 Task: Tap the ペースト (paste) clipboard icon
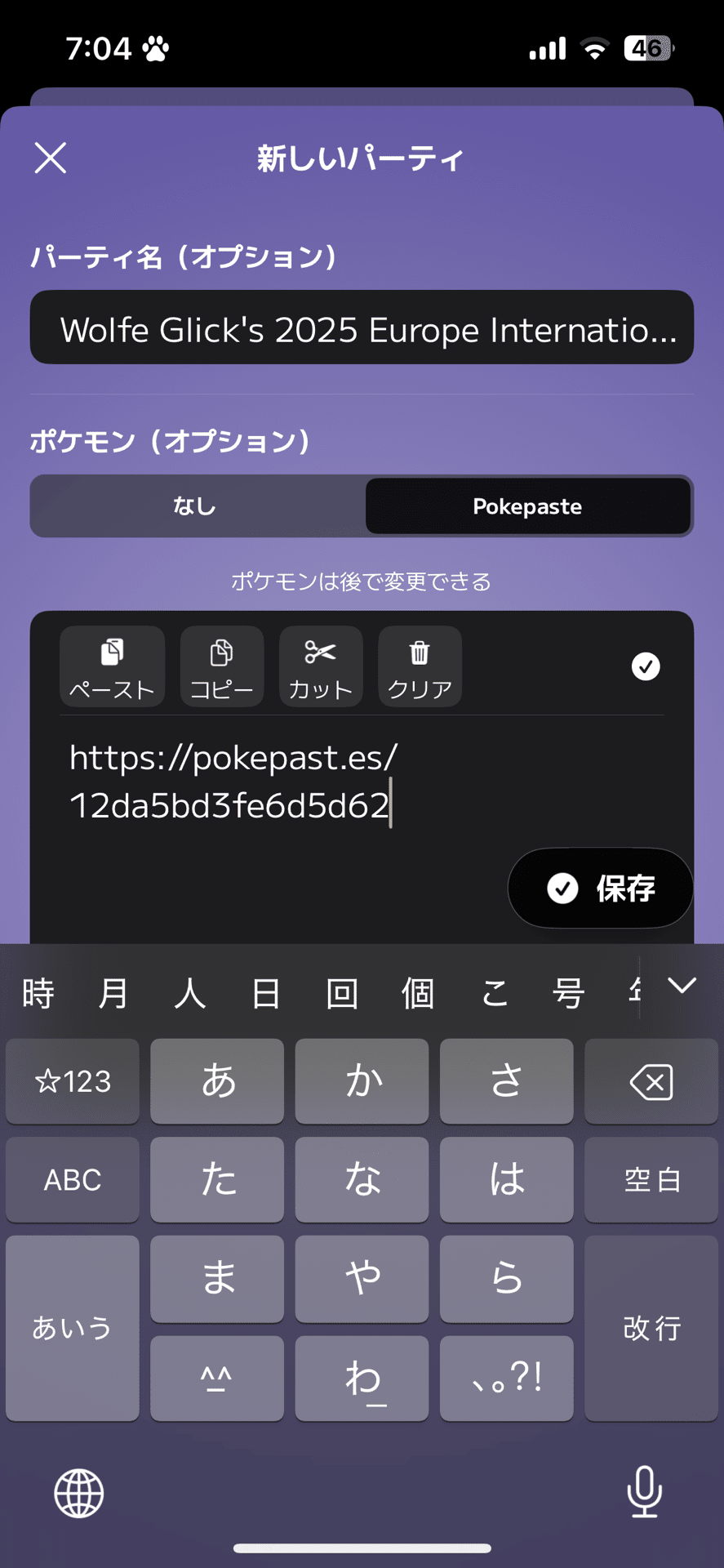click(x=112, y=666)
